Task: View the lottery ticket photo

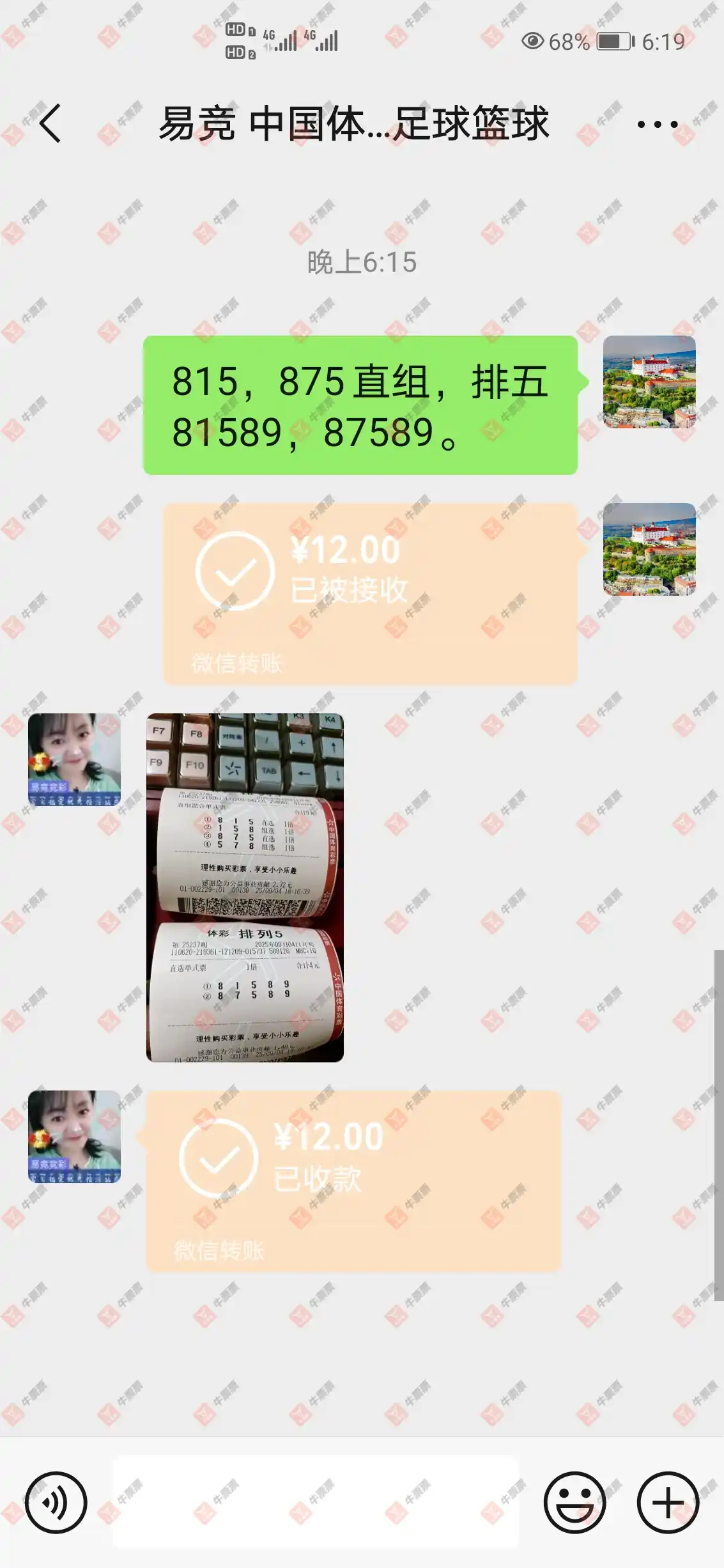Action: pos(245,887)
